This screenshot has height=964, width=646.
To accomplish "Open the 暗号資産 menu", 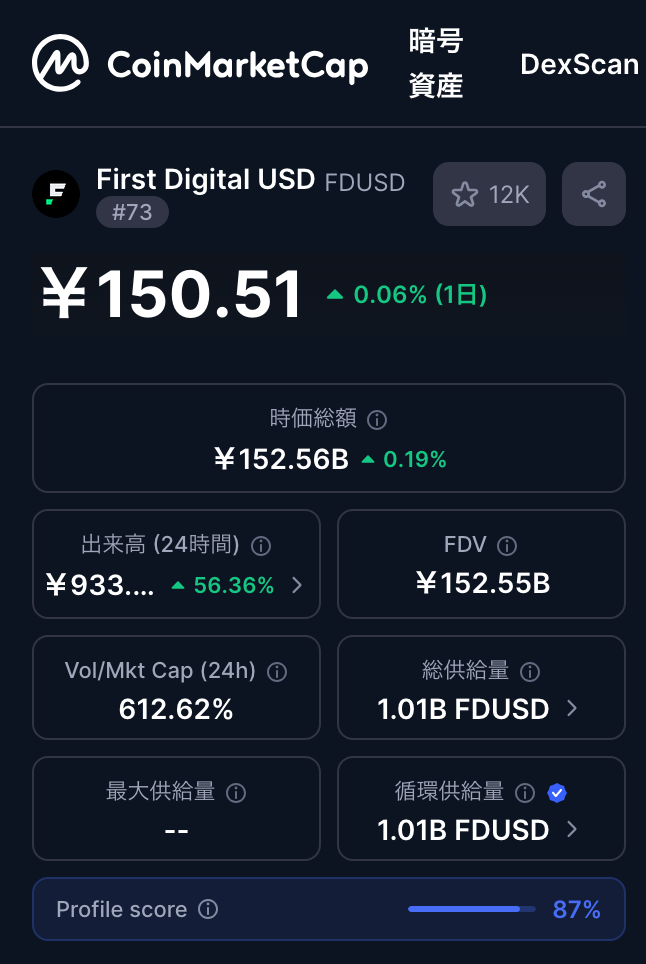I will [436, 64].
